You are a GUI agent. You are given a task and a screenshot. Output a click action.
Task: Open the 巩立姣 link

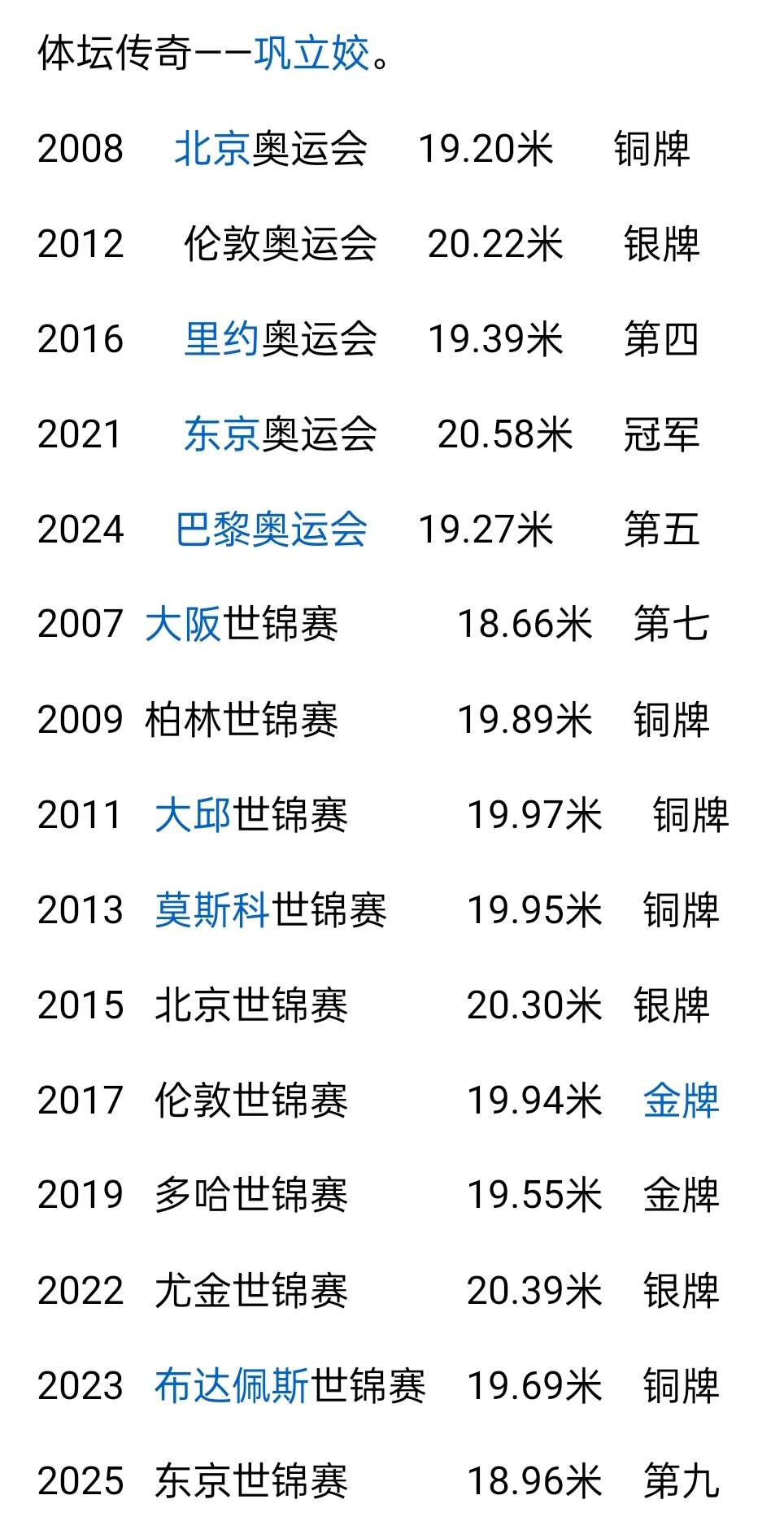311,54
